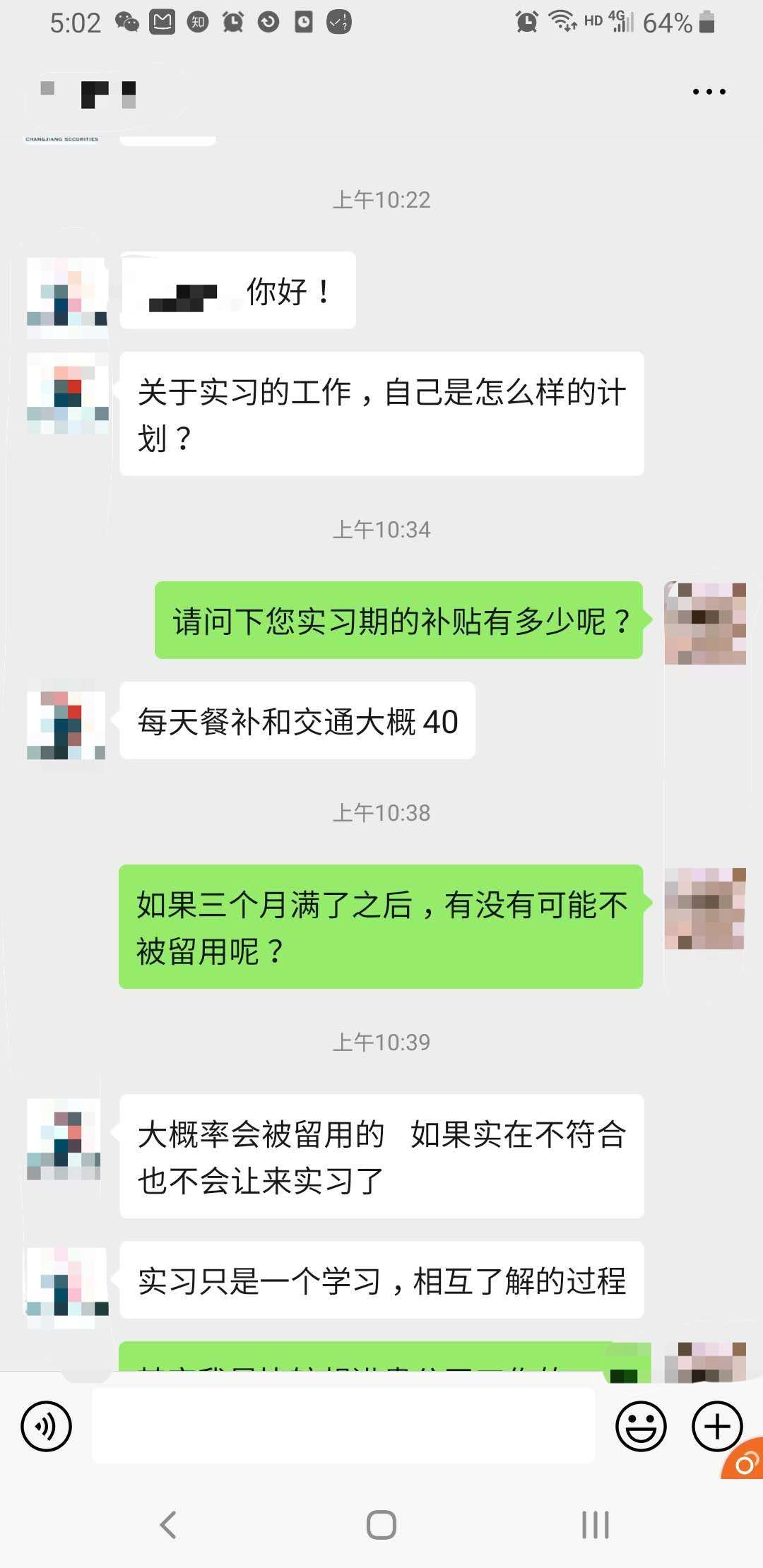763x1568 pixels.
Task: Tap my avatar beside 补贴 question
Action: [704, 623]
